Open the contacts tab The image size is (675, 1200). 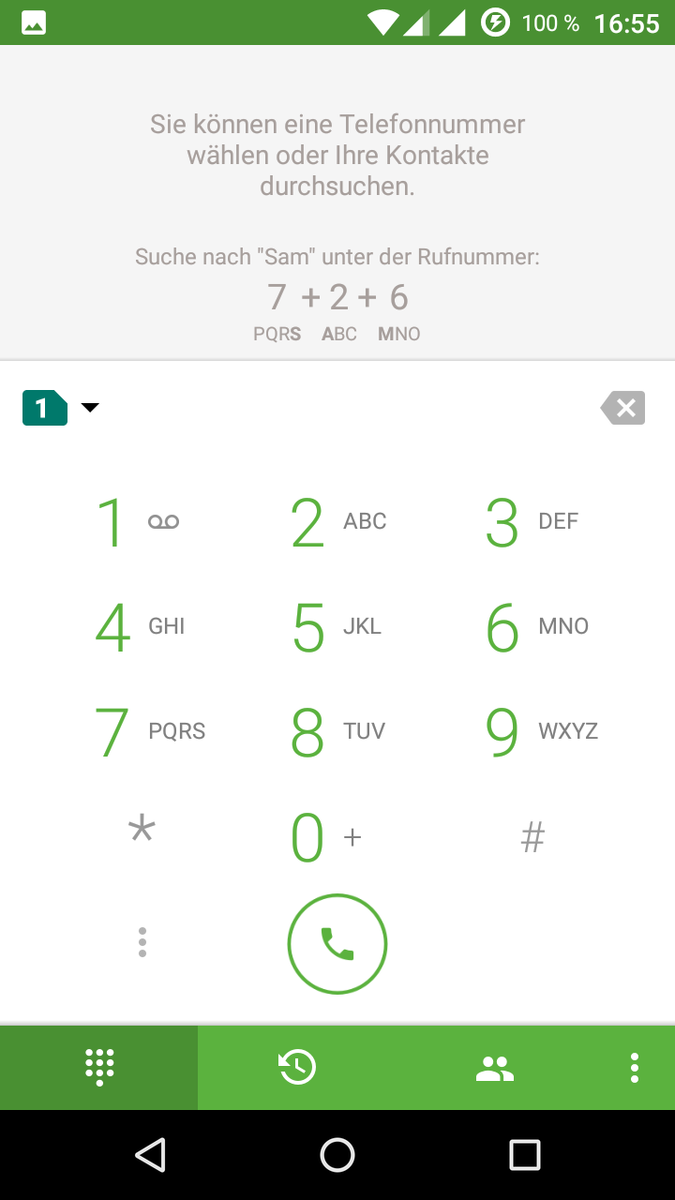click(x=494, y=1068)
